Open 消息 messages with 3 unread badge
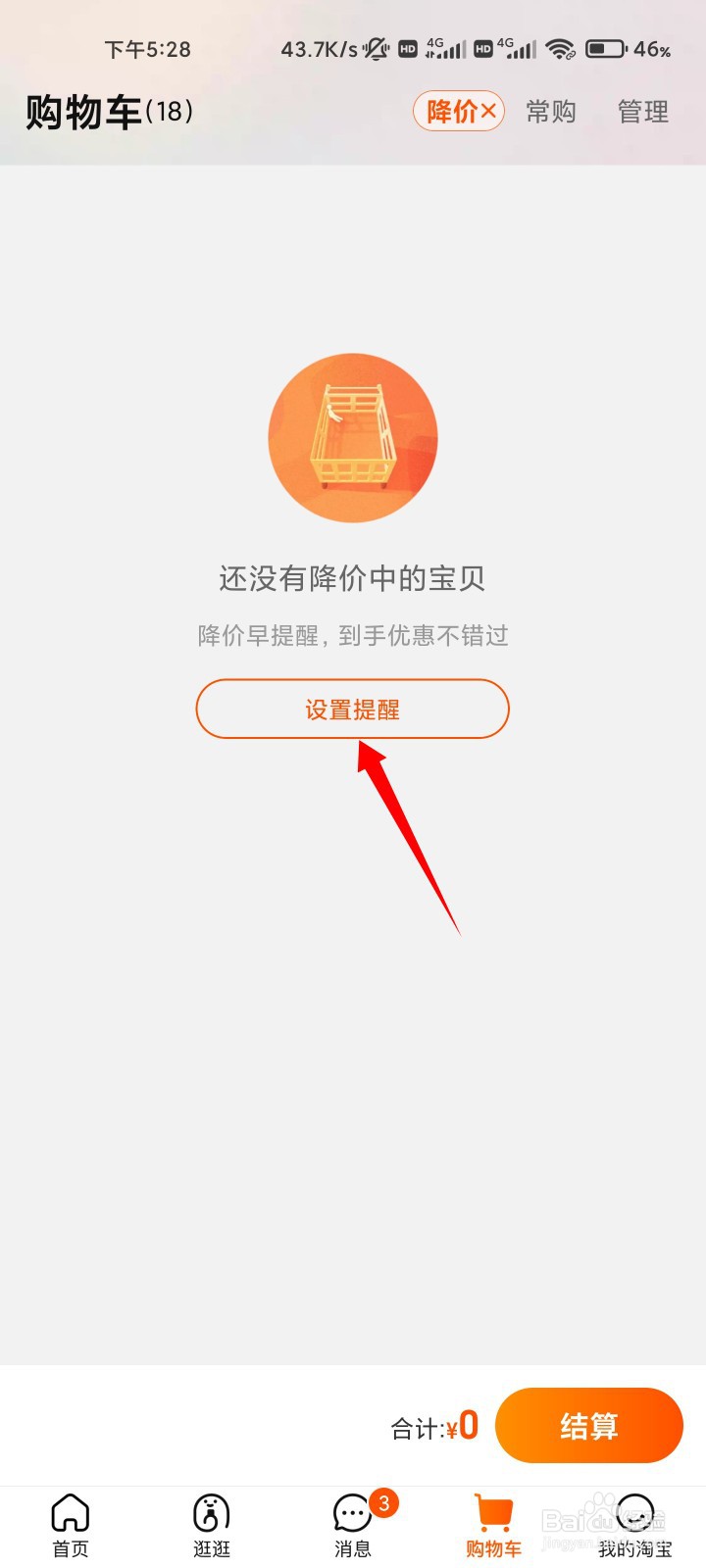 click(x=353, y=1519)
